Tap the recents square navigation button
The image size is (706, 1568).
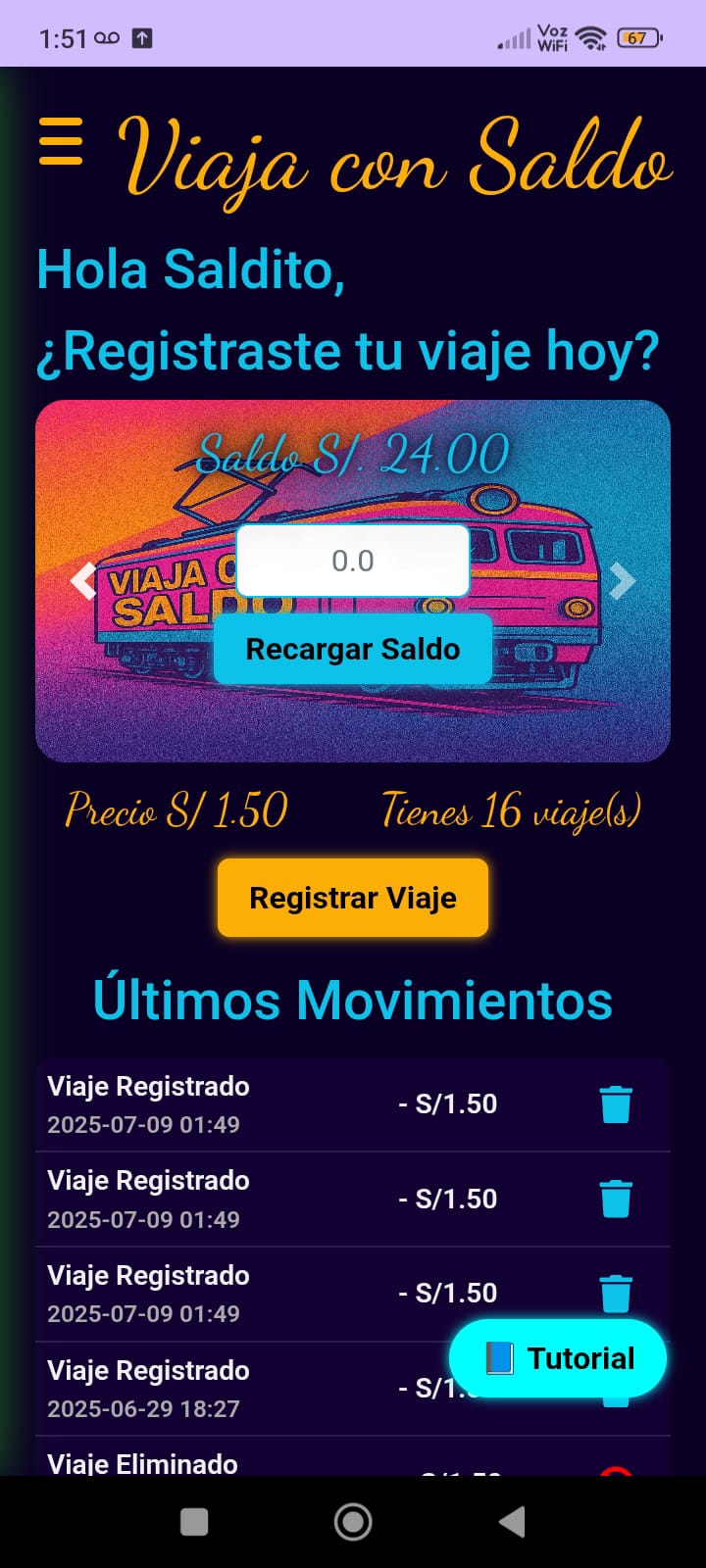coord(194,1521)
